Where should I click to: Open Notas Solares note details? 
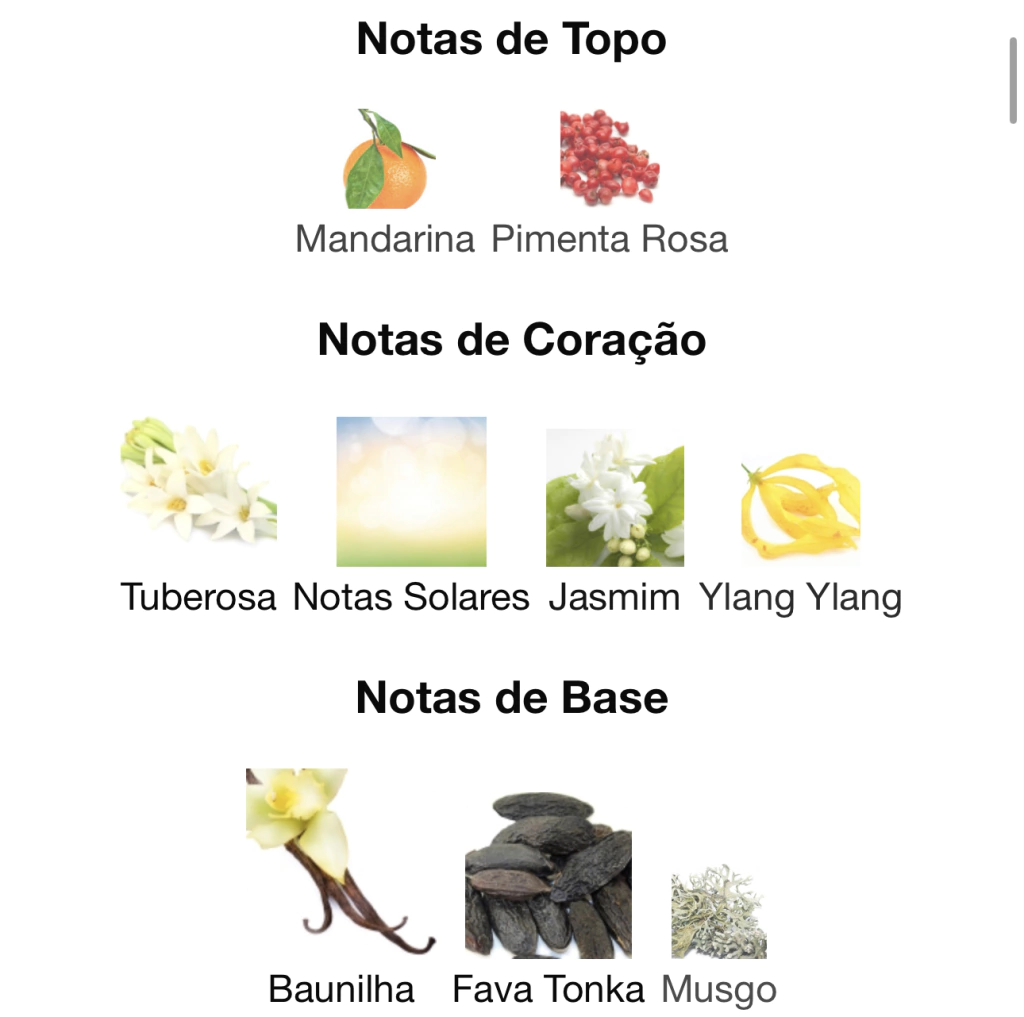click(411, 491)
